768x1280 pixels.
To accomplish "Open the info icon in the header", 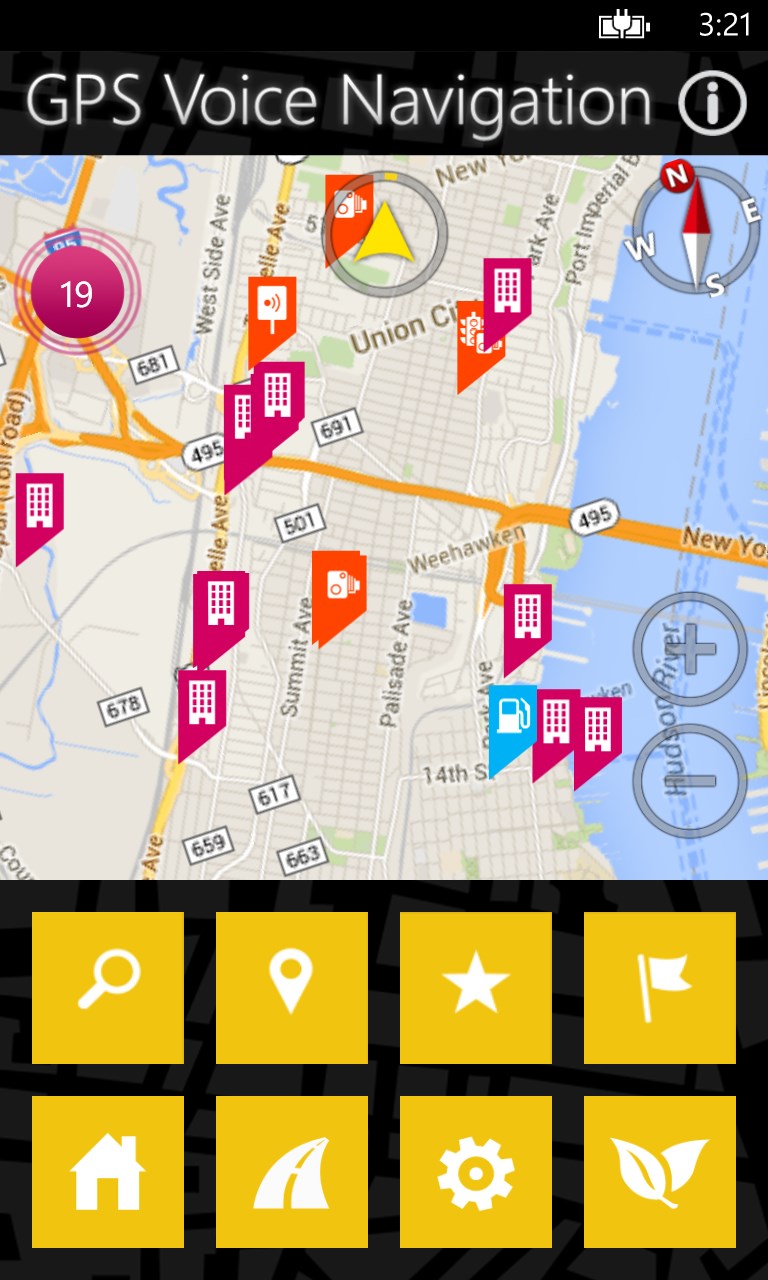I will [712, 102].
